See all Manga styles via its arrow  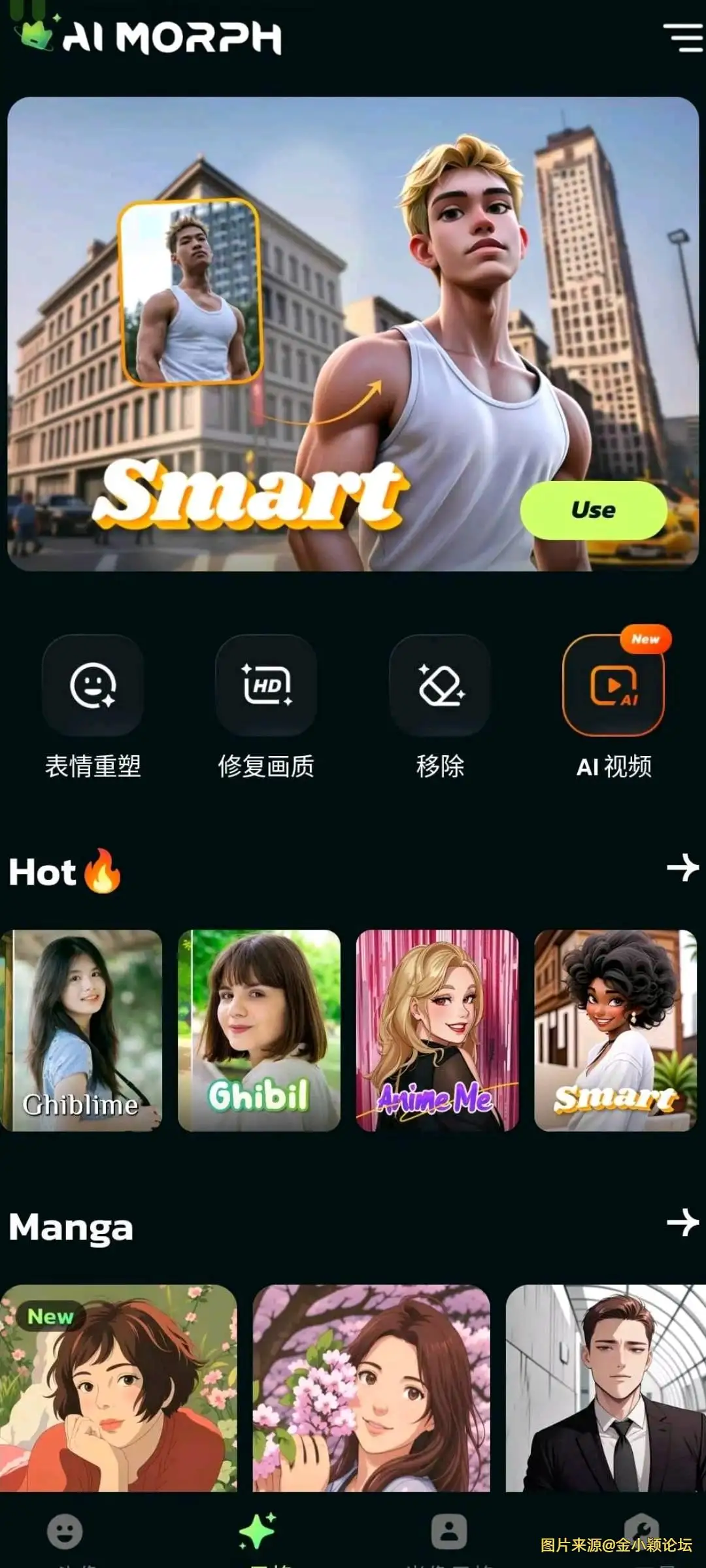click(682, 1222)
